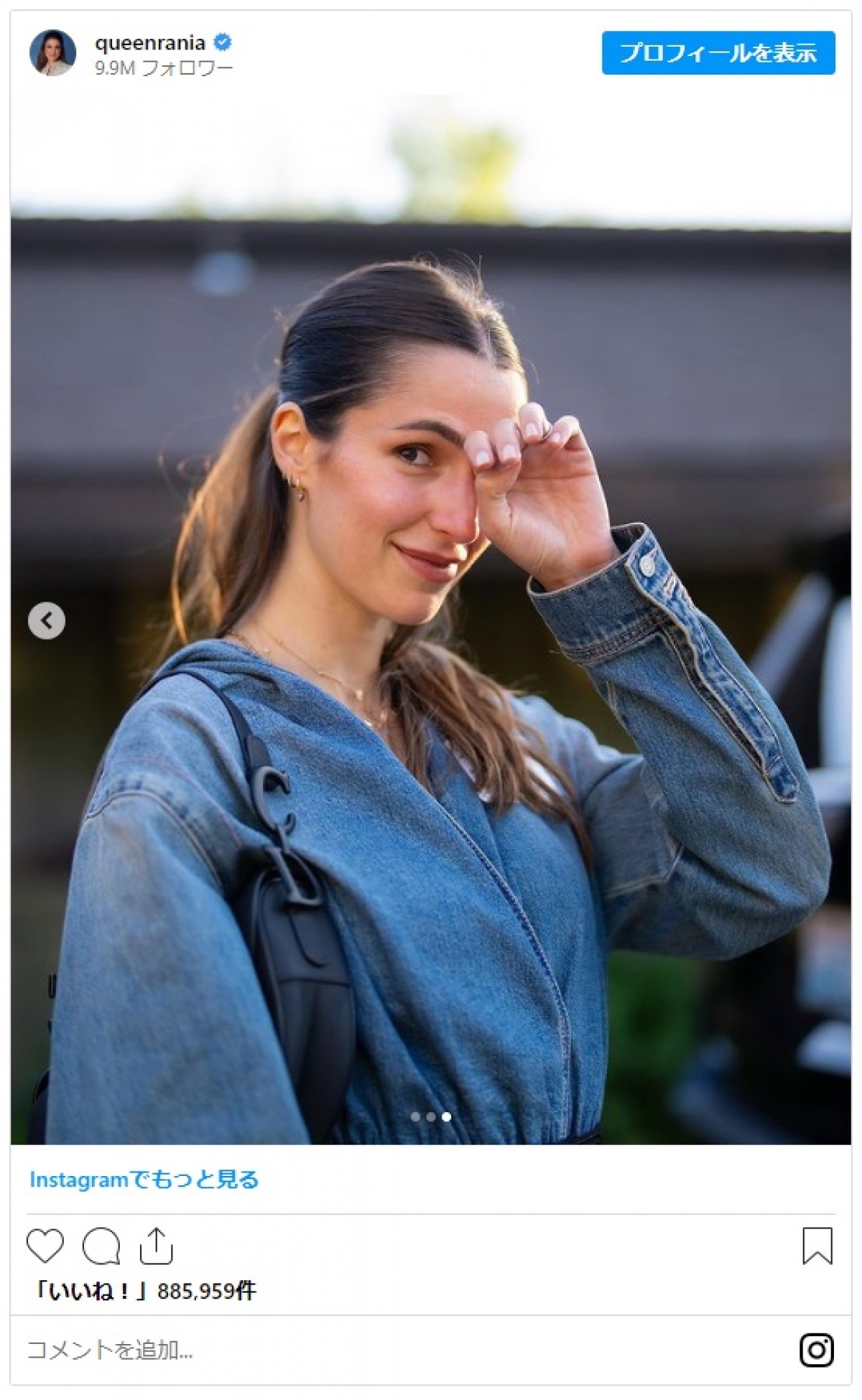Open the queenrania username link

[x=149, y=43]
